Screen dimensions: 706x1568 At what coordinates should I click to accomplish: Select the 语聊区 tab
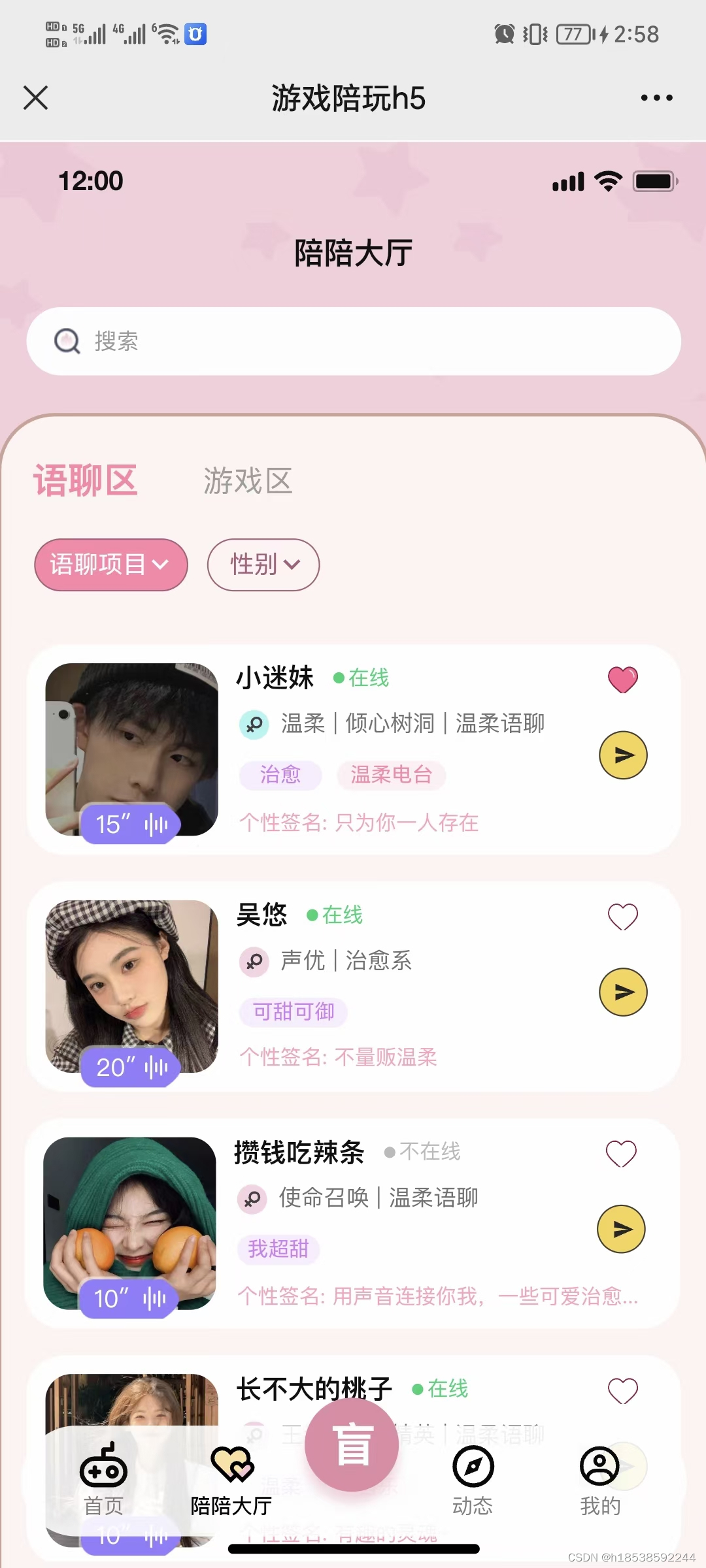86,481
